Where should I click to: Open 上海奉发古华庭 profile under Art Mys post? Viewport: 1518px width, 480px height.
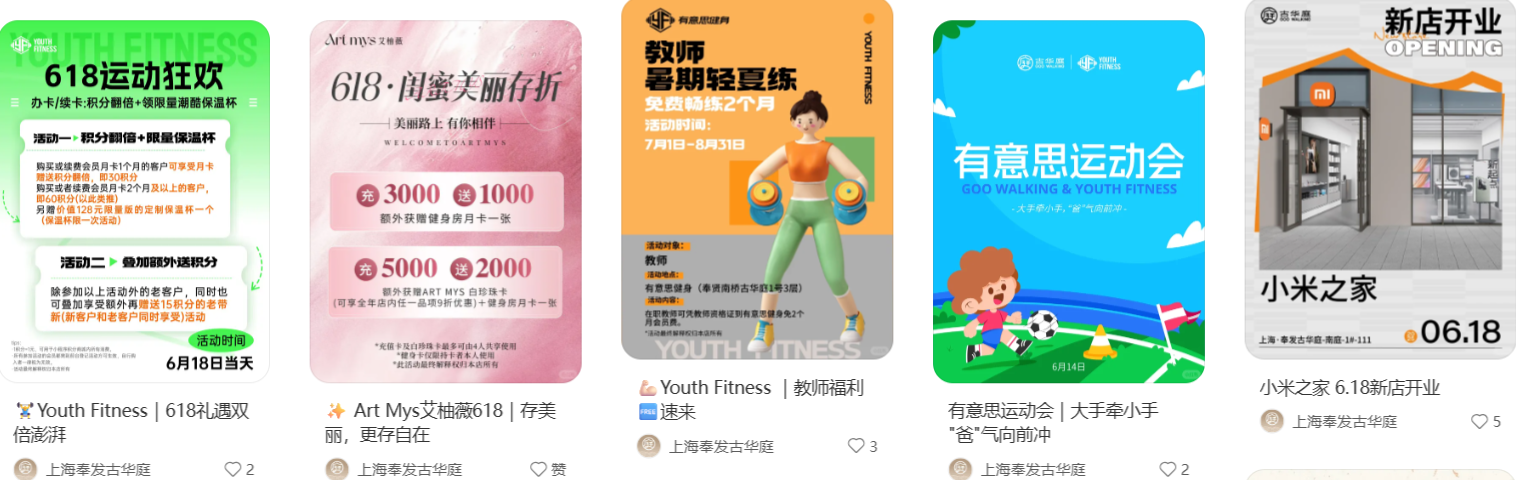409,469
